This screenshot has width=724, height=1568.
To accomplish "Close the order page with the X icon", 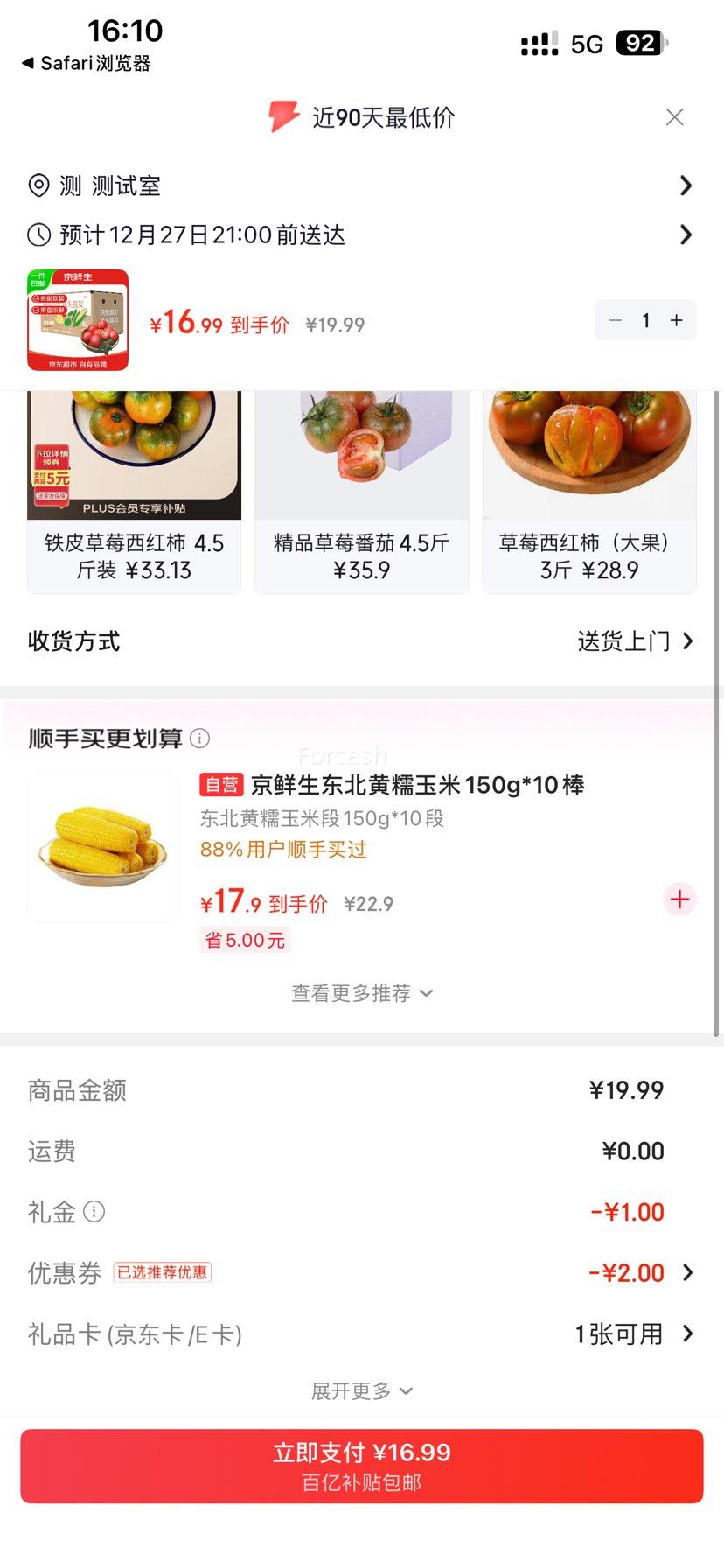I will [x=674, y=116].
